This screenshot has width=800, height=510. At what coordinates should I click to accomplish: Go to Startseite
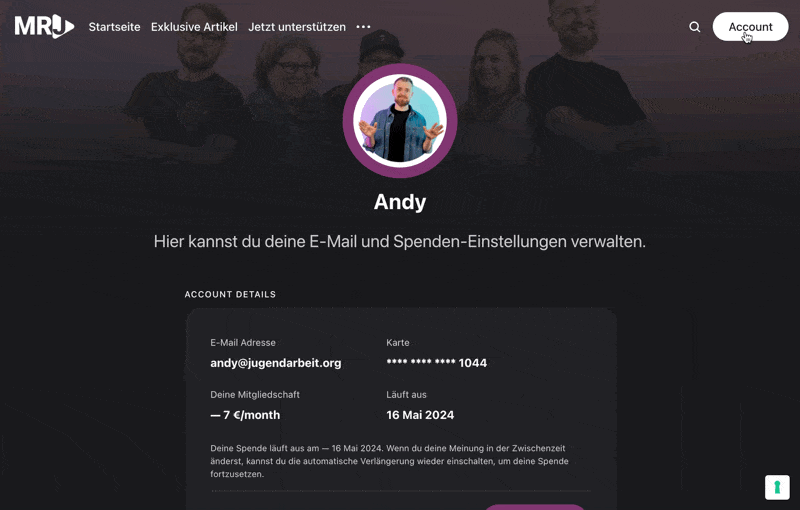pyautogui.click(x=114, y=27)
